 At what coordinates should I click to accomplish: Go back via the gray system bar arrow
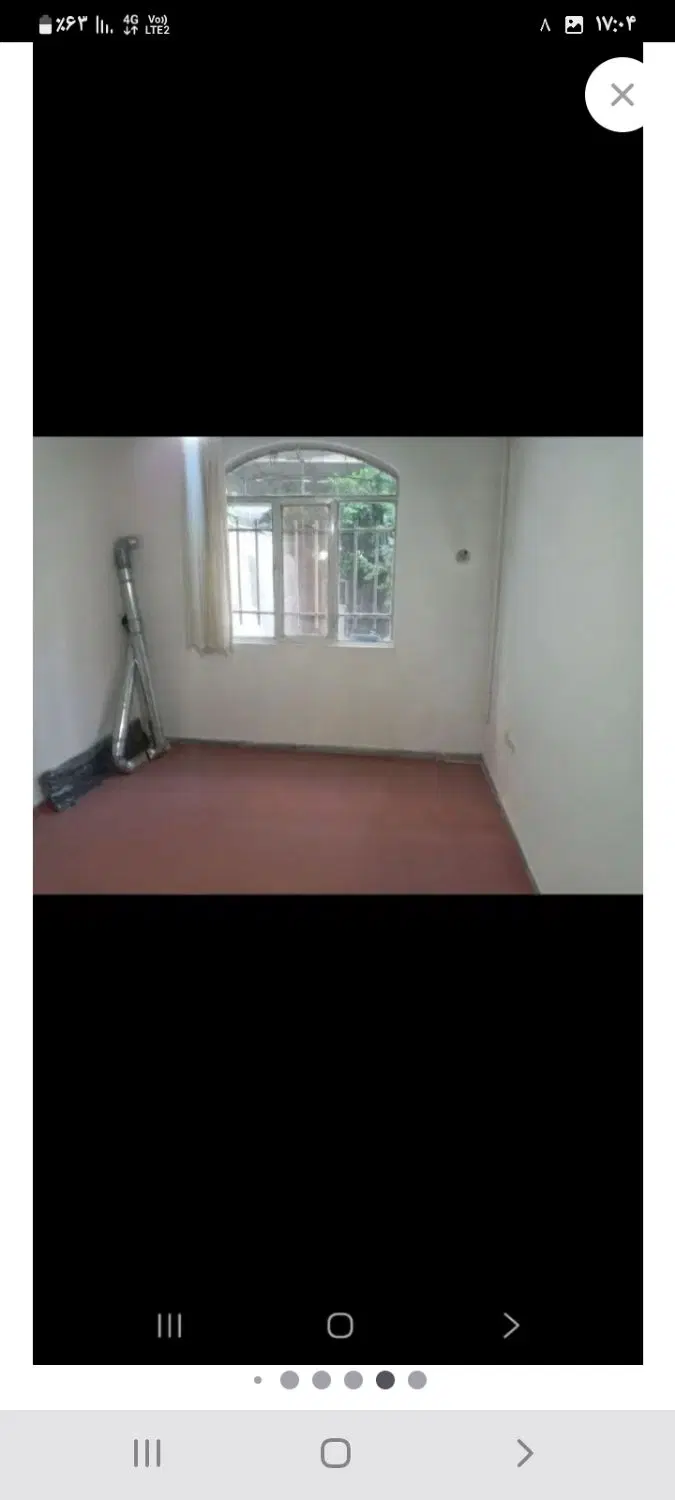click(524, 1453)
